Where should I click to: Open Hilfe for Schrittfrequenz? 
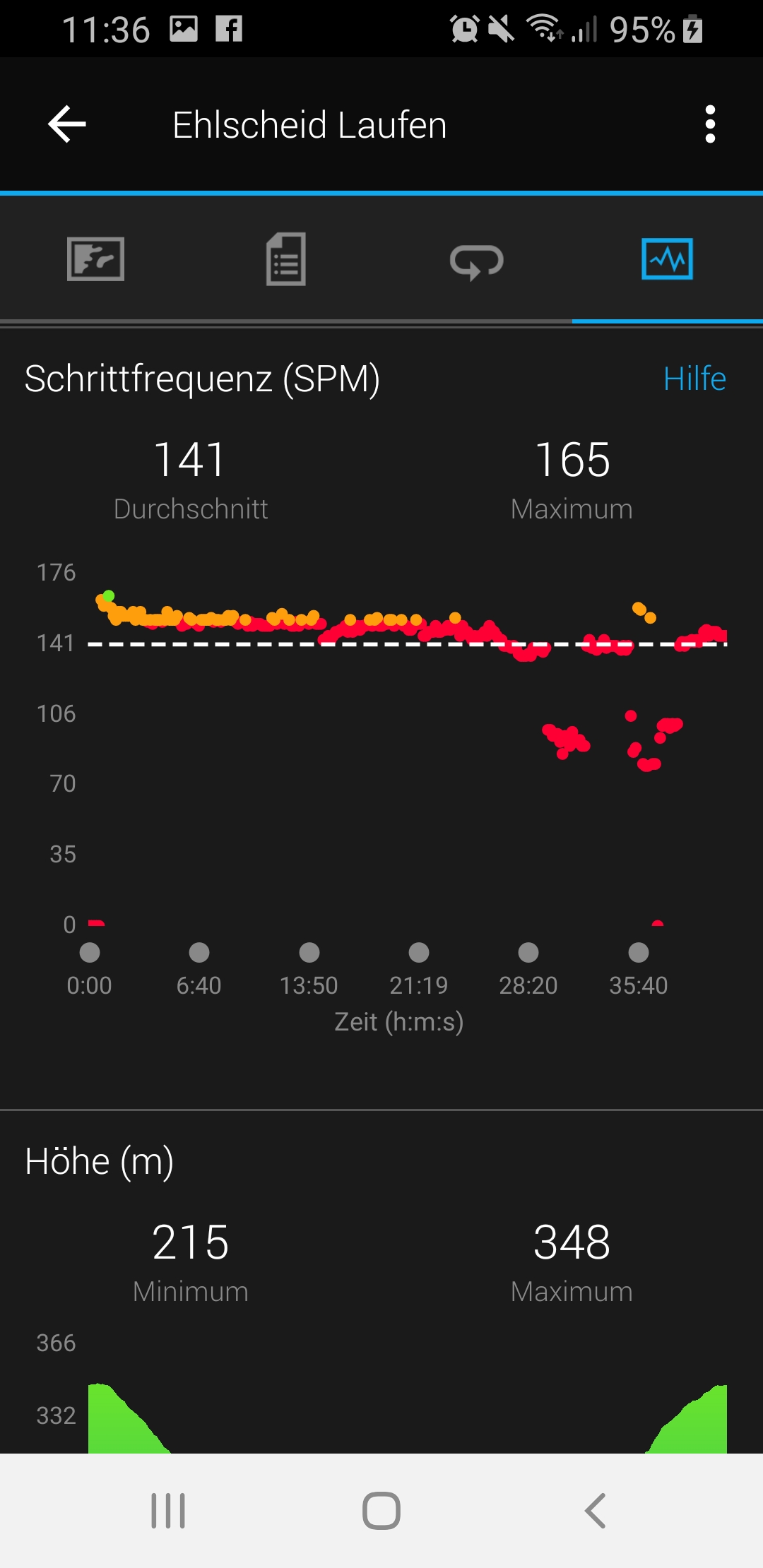(694, 379)
